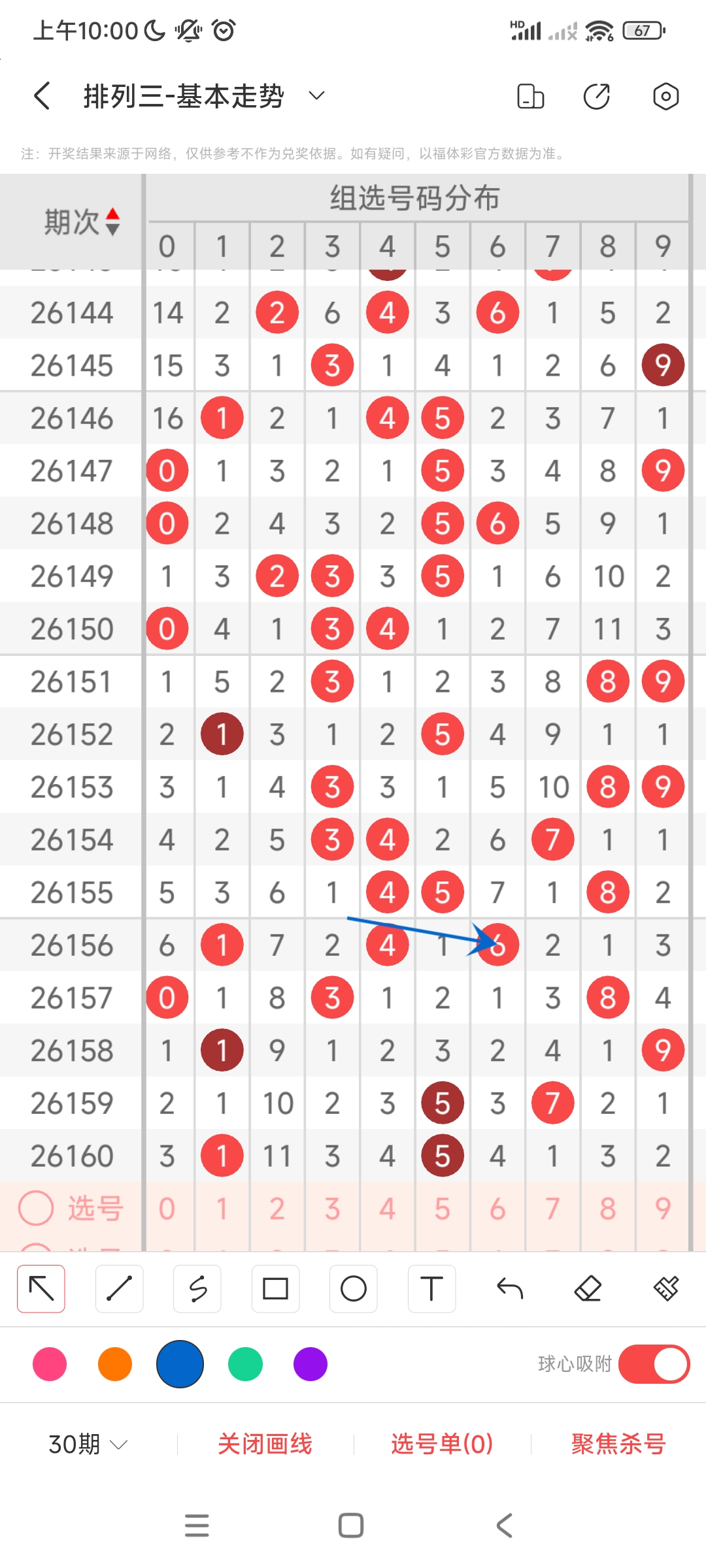Undo the last drawing stroke
The width and height of the screenshot is (706, 1568).
pos(510,1288)
